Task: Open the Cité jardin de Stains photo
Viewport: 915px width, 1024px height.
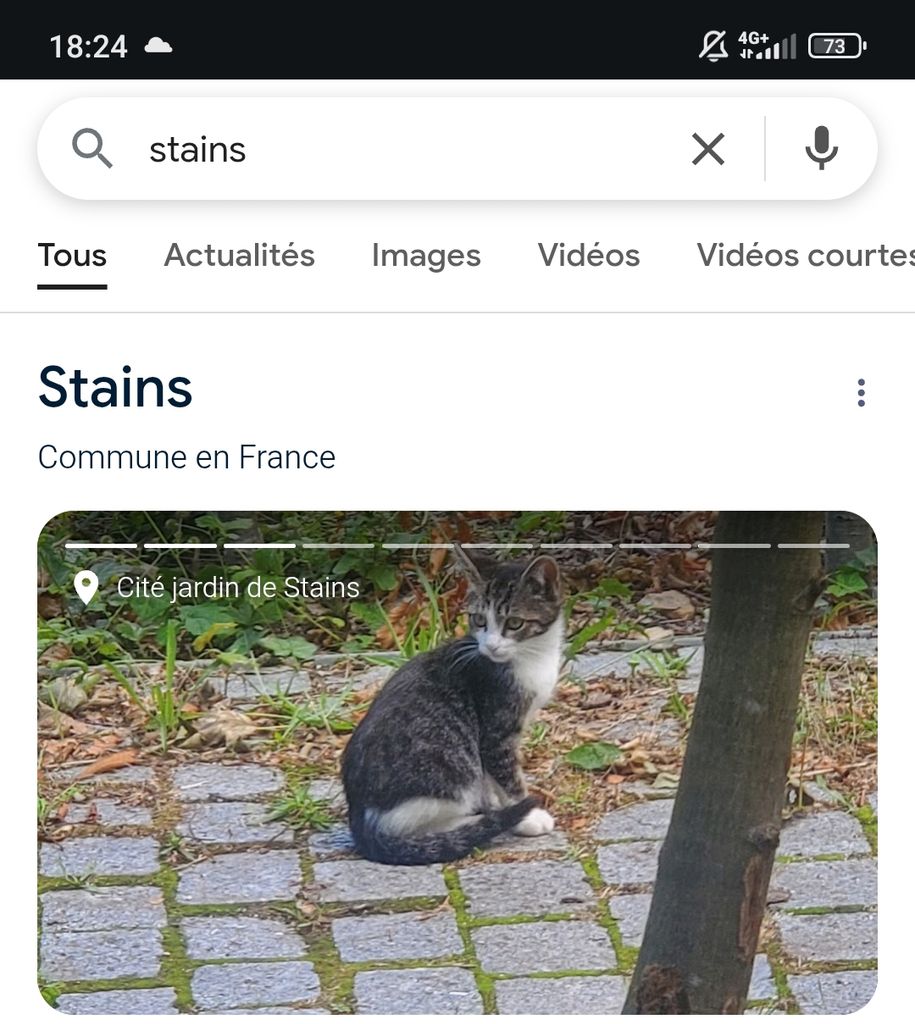Action: 457,780
